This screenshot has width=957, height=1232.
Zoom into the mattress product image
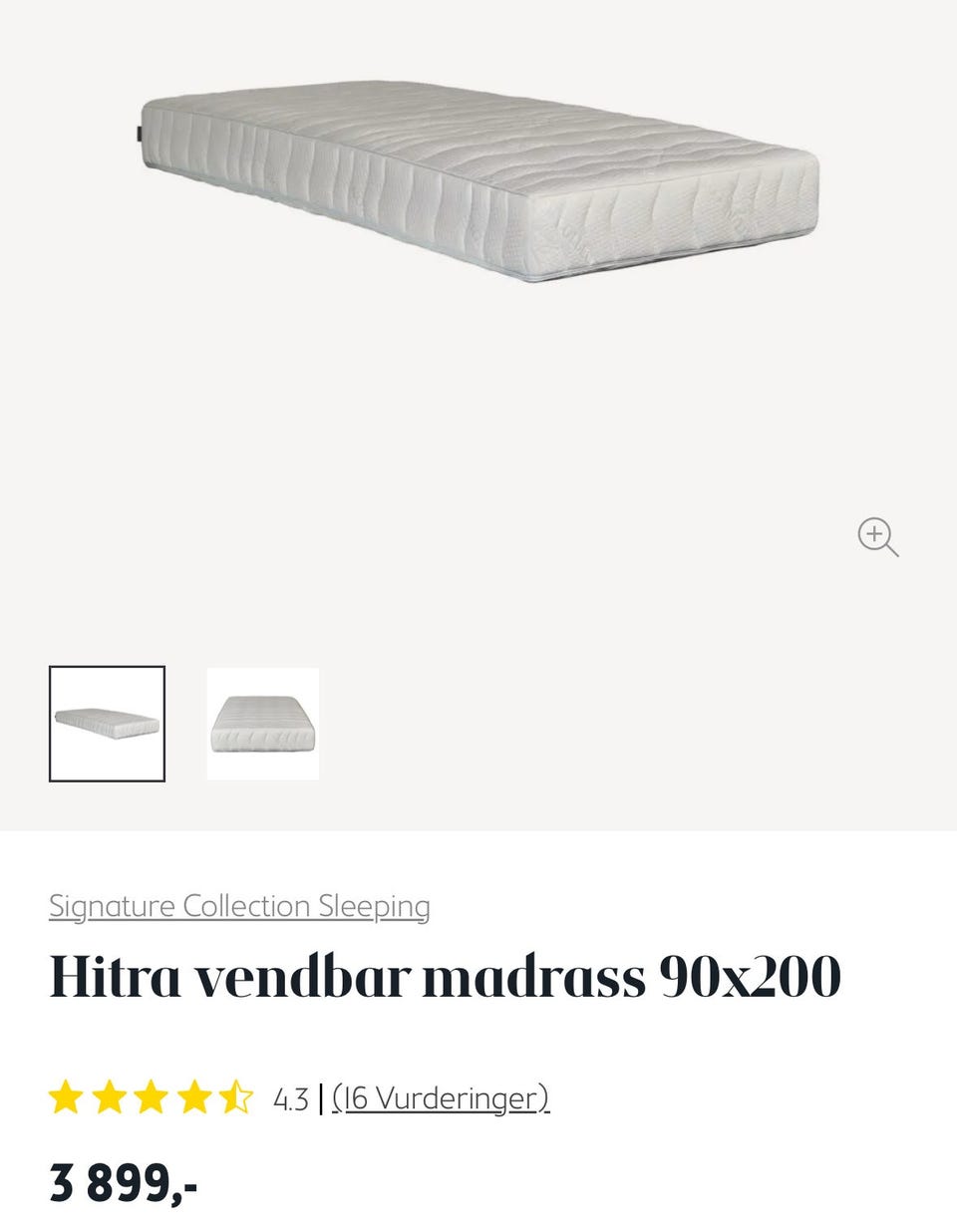point(877,536)
